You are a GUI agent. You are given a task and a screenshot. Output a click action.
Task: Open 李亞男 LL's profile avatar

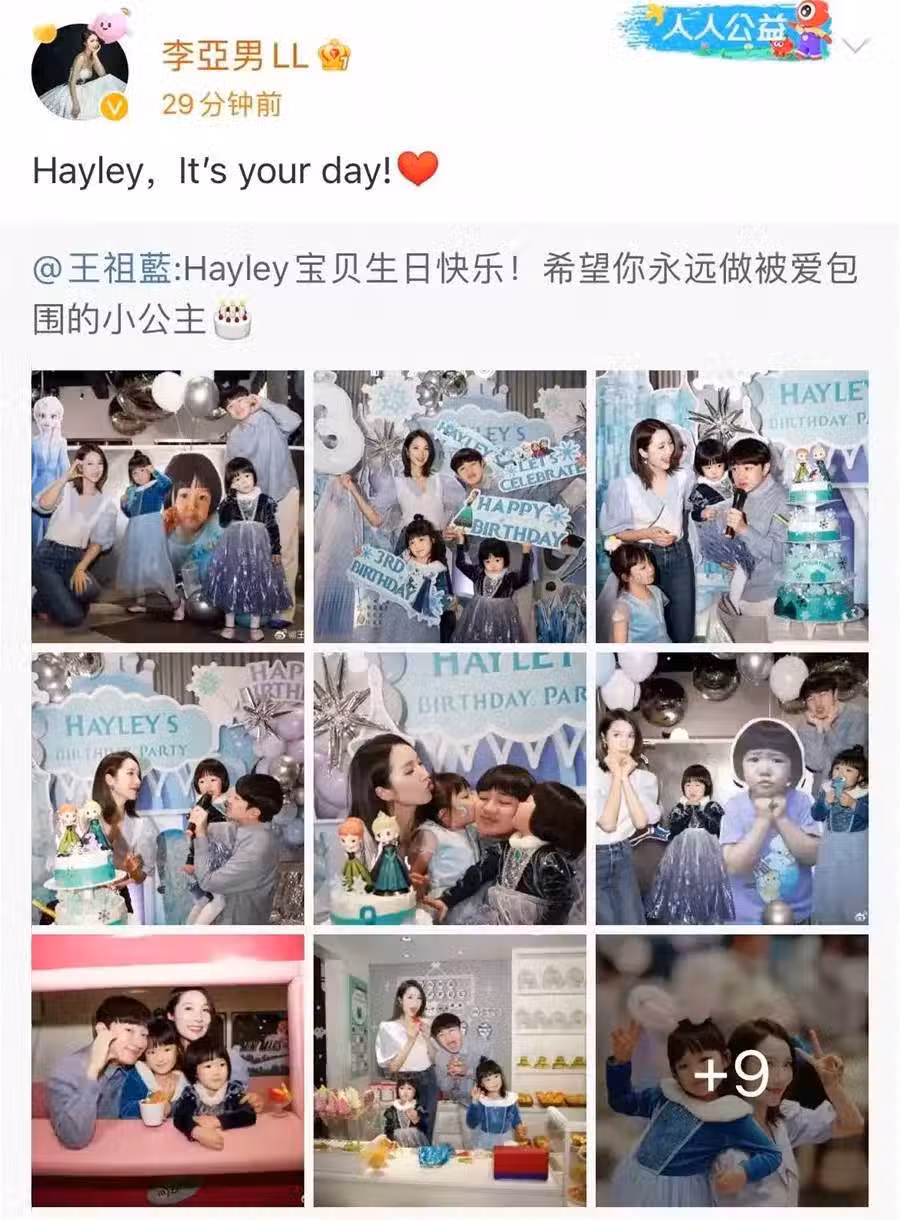(80, 72)
